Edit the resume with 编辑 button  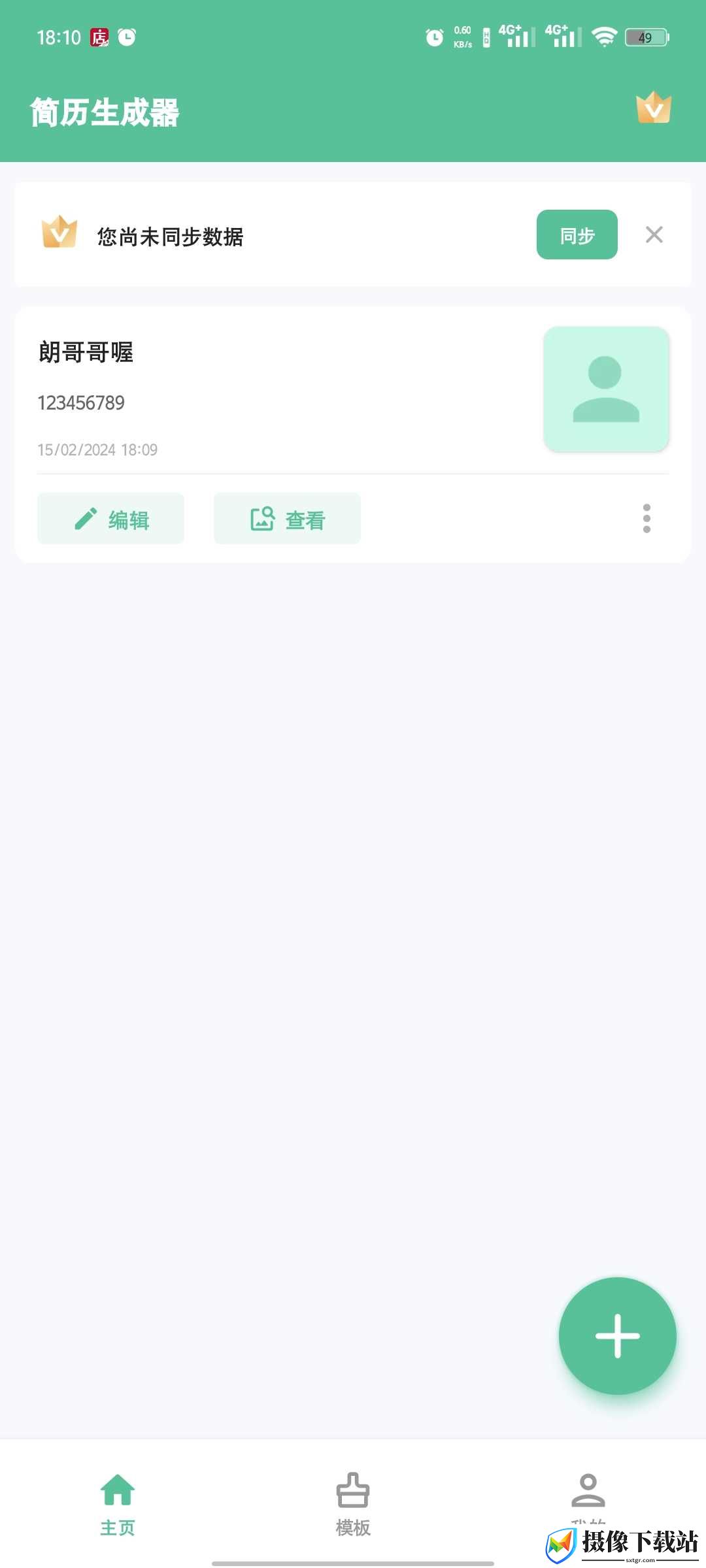tap(110, 519)
